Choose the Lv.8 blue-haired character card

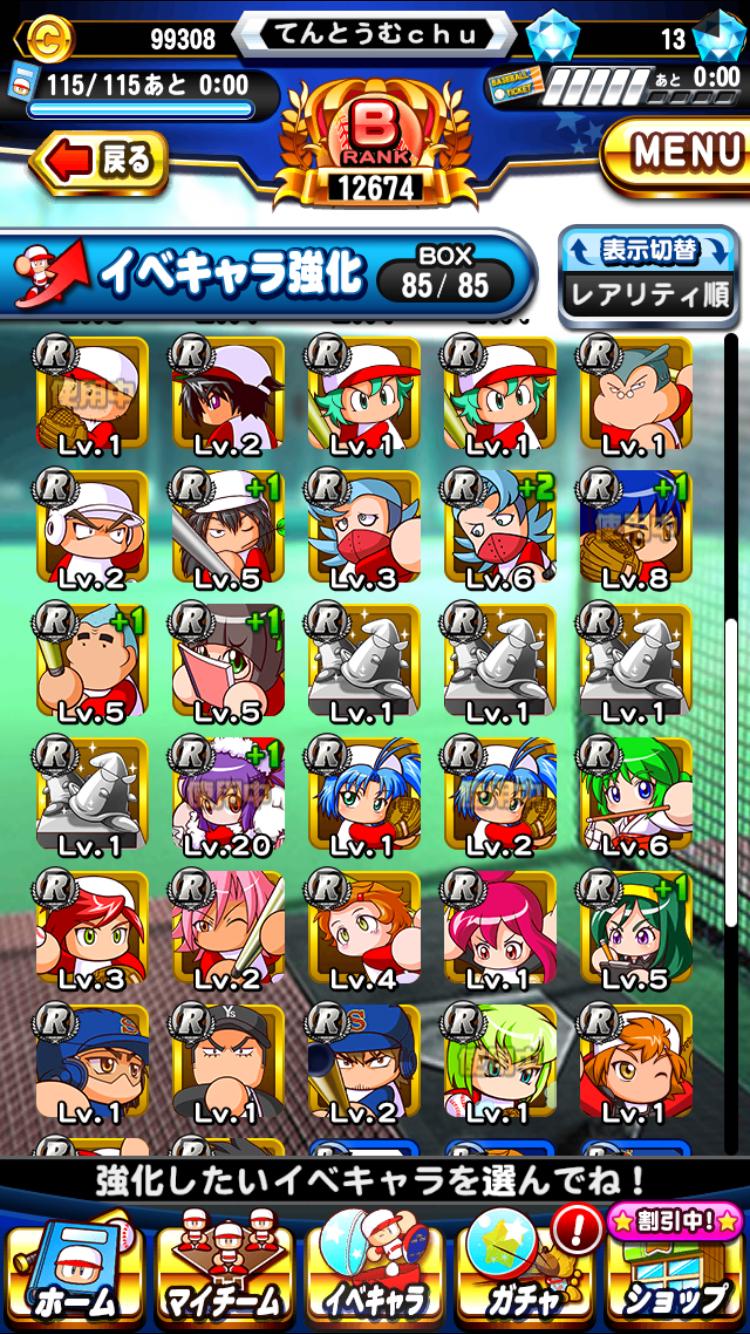click(x=635, y=527)
